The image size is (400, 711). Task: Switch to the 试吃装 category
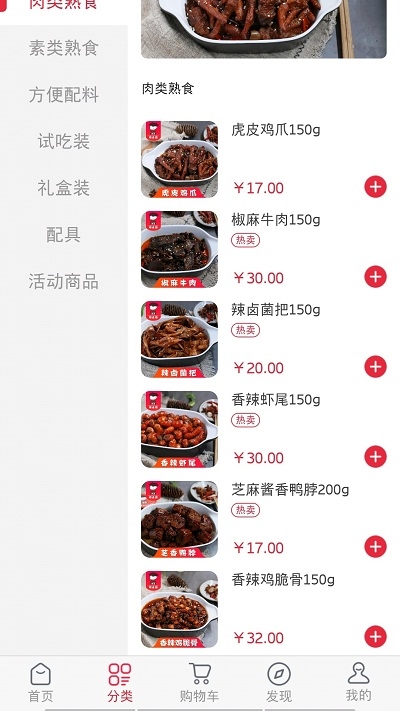(x=63, y=141)
